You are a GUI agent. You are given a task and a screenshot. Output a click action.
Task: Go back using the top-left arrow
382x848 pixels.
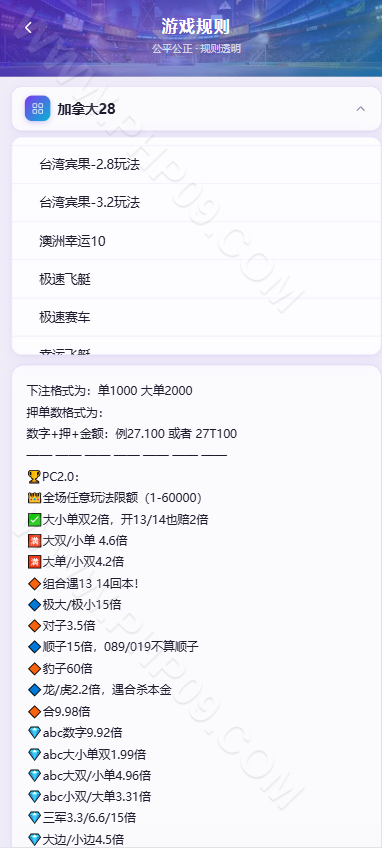[x=28, y=28]
